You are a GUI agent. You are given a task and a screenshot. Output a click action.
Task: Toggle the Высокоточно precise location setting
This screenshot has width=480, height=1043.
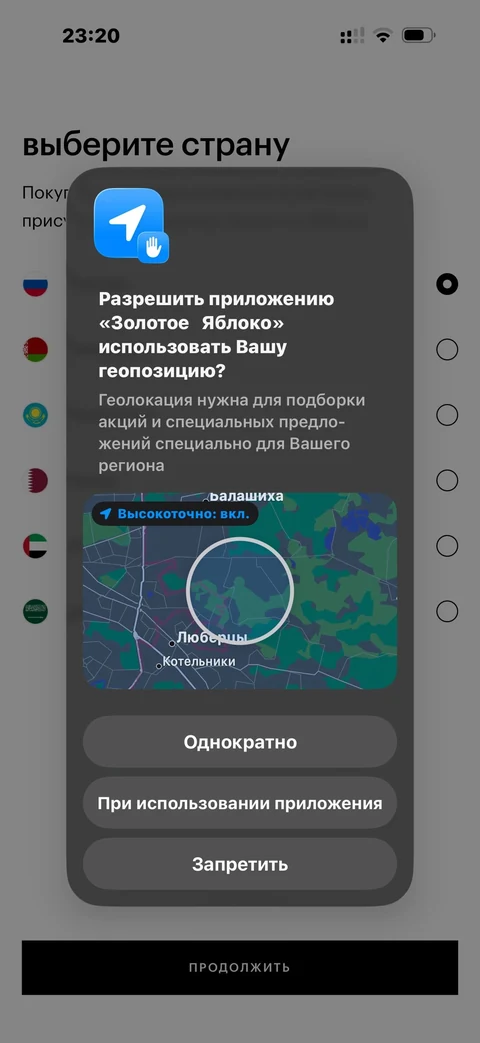tap(175, 514)
